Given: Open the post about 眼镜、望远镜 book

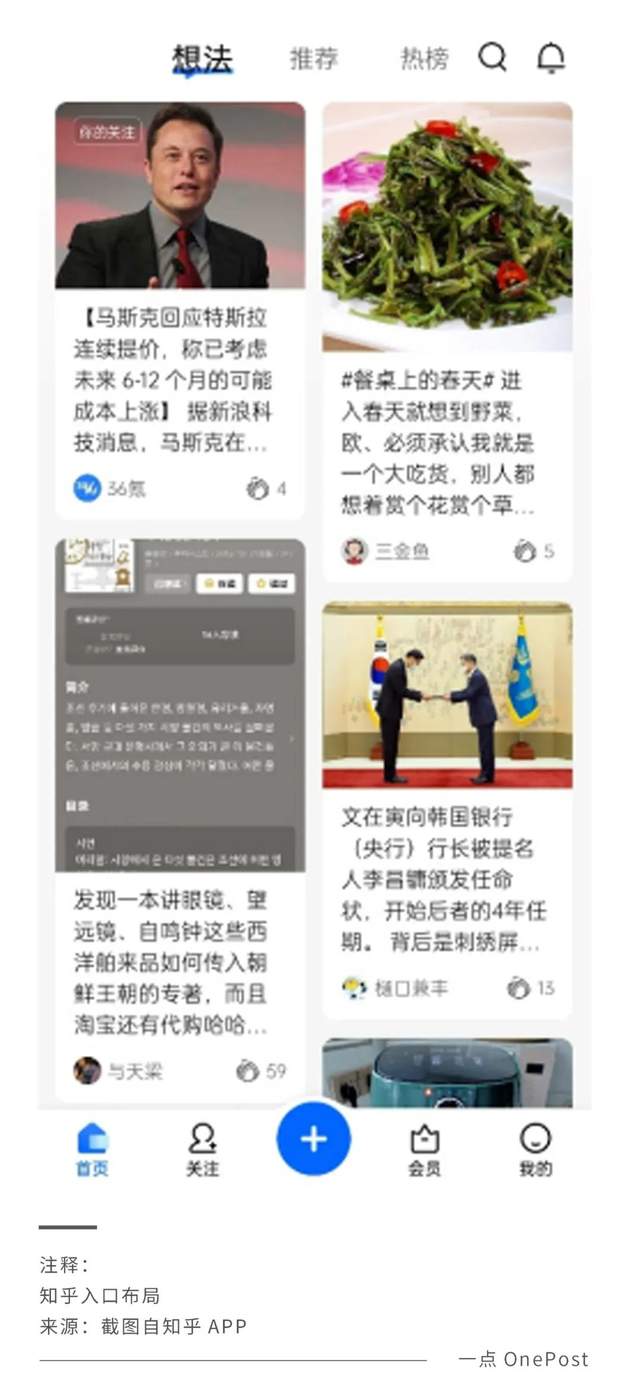Looking at the screenshot, I should click(180, 820).
